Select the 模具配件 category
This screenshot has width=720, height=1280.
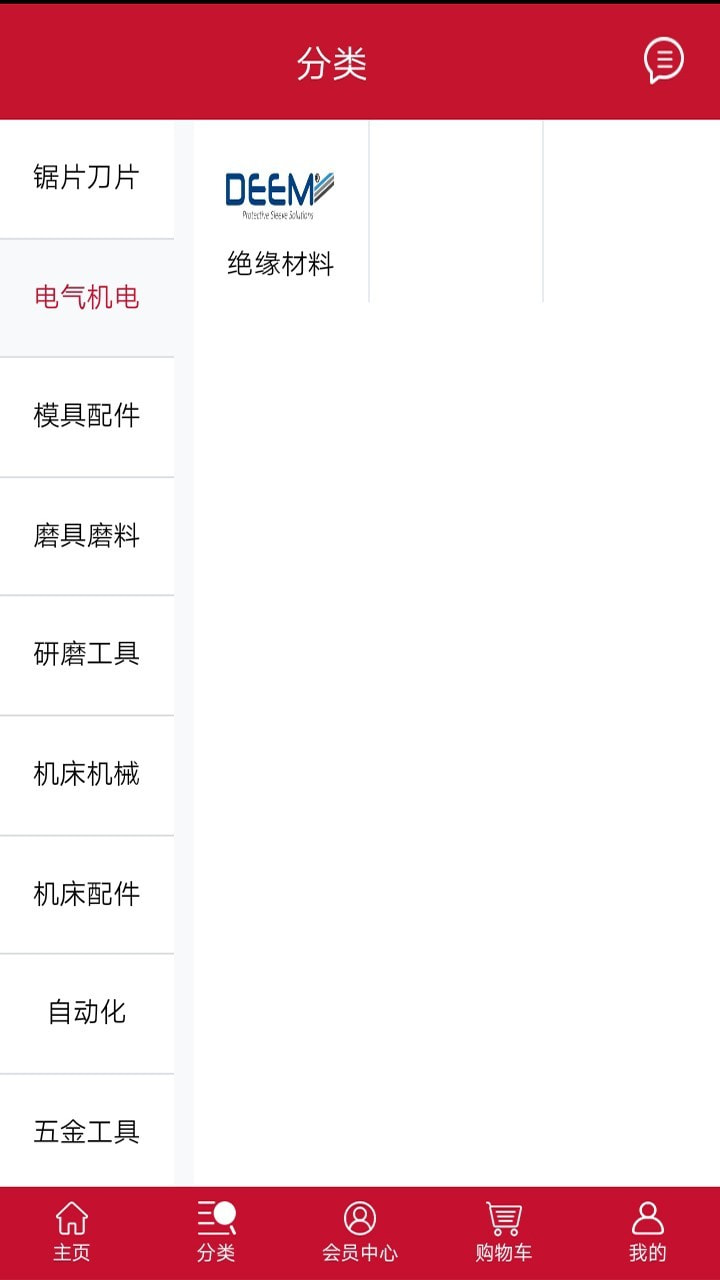point(87,417)
